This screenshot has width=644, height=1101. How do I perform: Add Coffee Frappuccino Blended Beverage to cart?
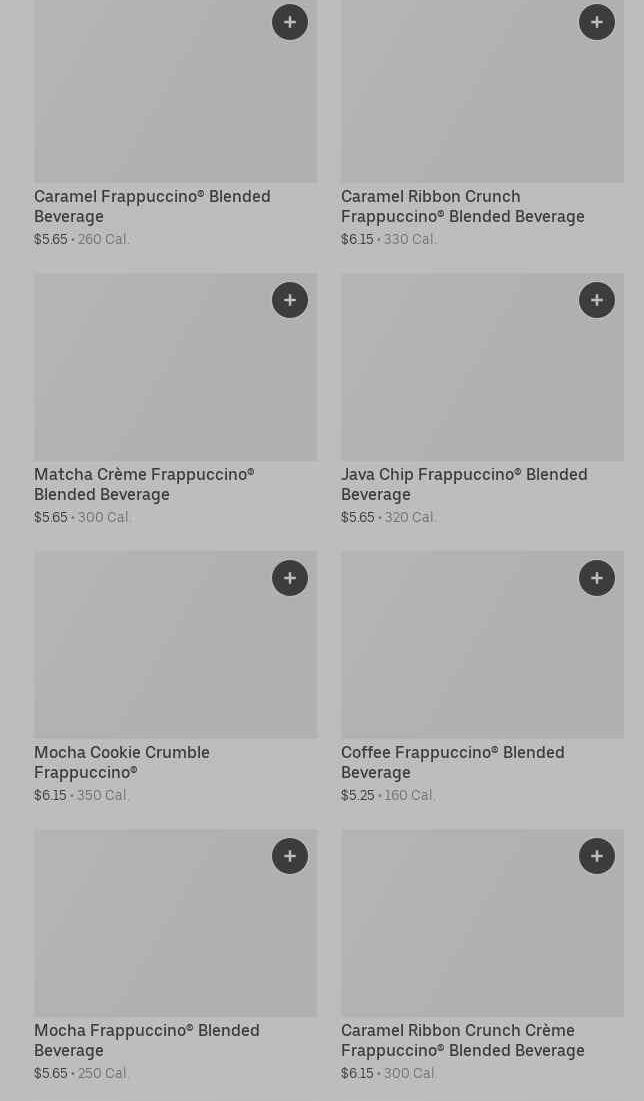pyautogui.click(x=597, y=578)
